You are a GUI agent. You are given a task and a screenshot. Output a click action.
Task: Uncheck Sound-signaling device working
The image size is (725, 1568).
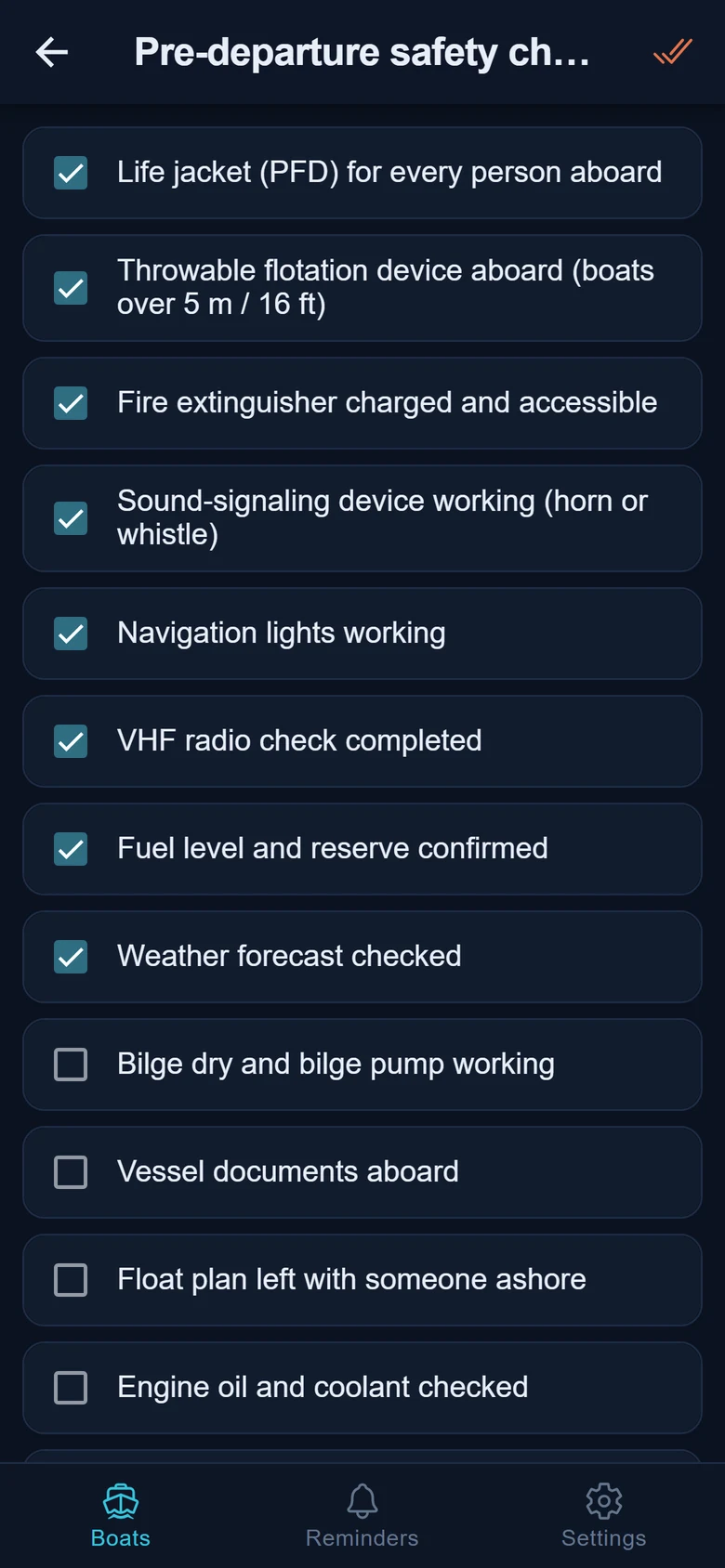(x=71, y=518)
